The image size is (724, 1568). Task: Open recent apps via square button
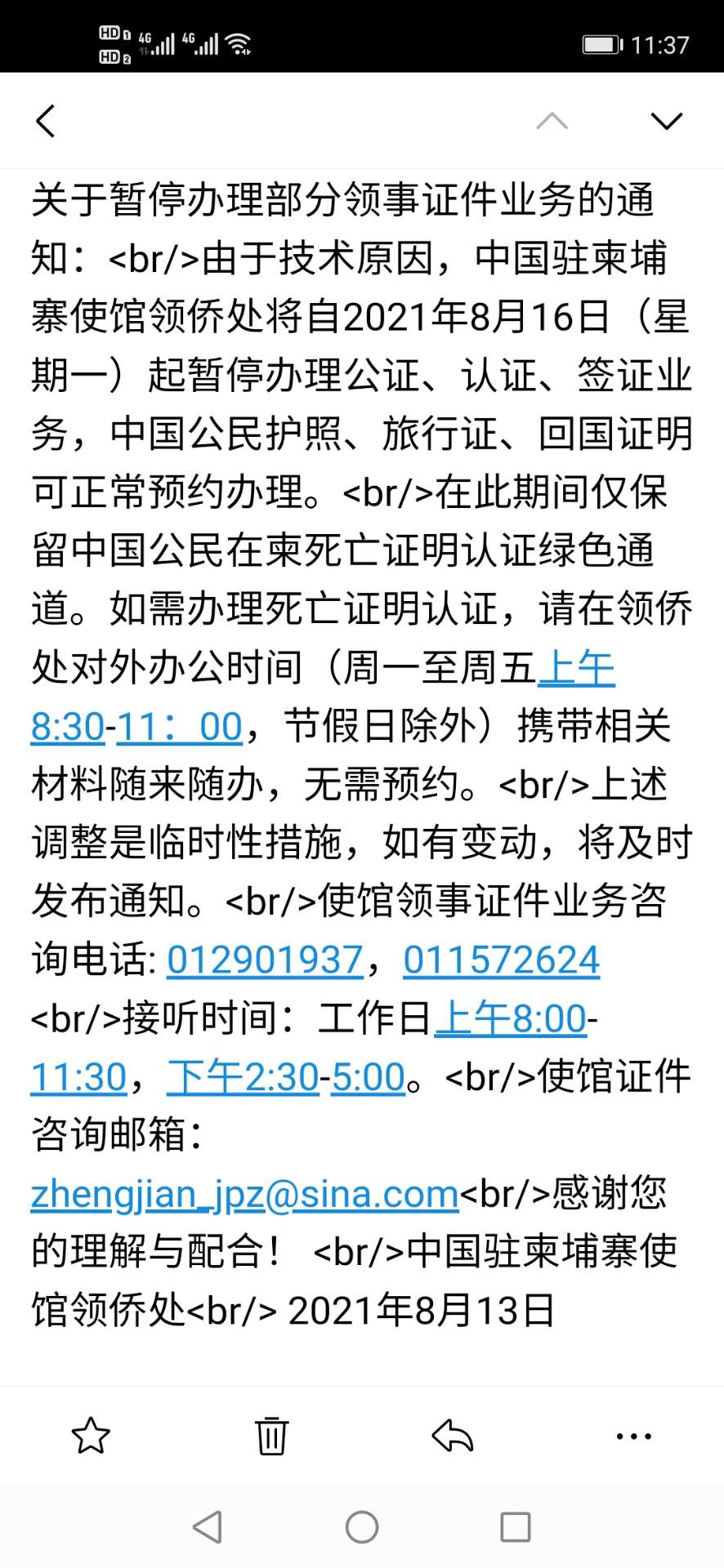click(516, 1526)
